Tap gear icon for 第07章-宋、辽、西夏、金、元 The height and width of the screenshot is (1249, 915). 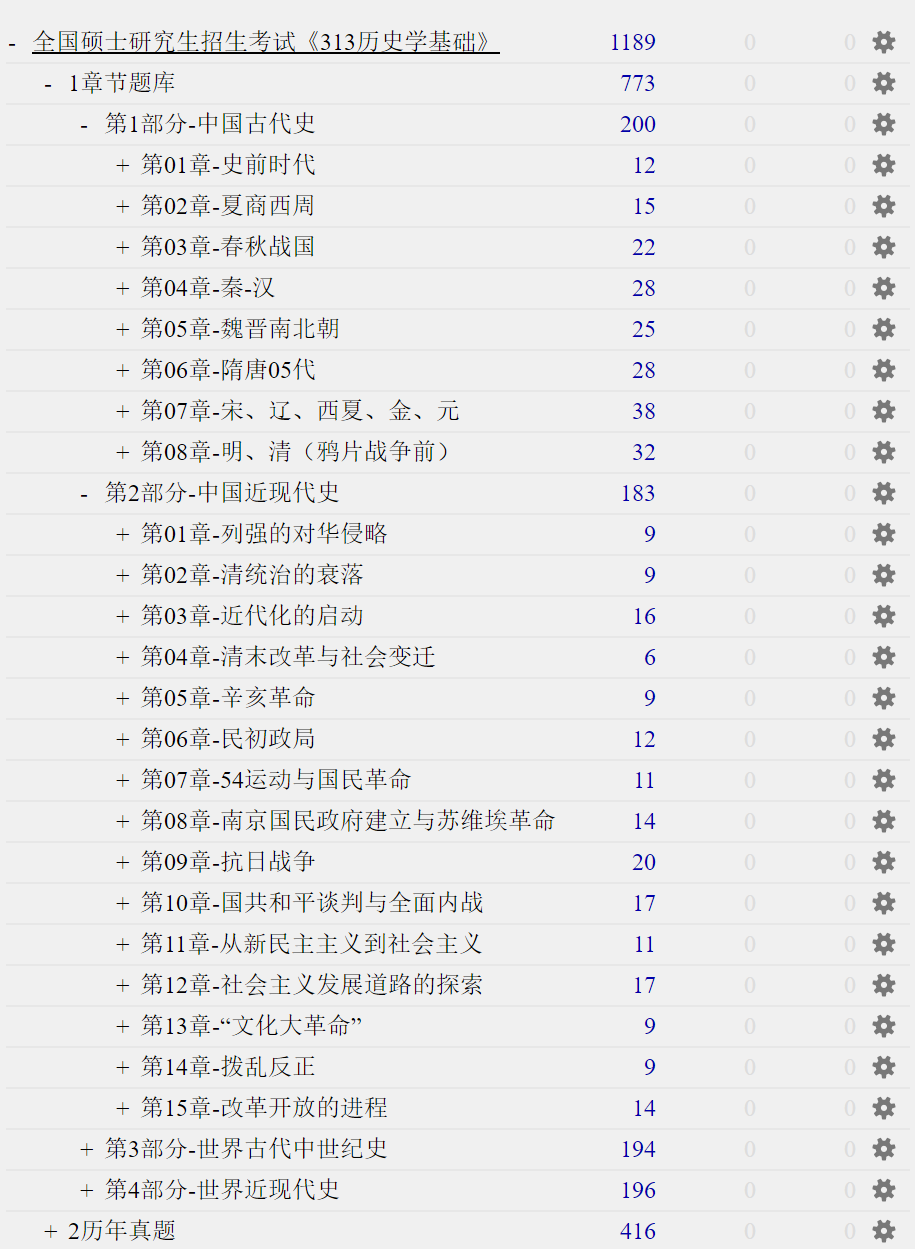point(883,411)
